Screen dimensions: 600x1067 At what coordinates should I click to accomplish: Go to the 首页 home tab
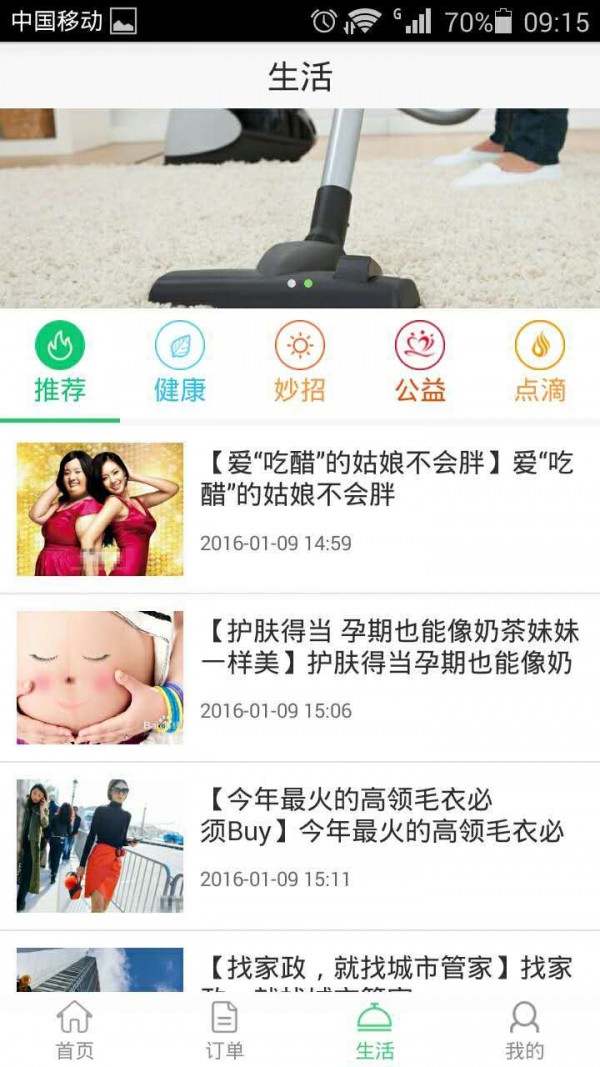pyautogui.click(x=75, y=1030)
